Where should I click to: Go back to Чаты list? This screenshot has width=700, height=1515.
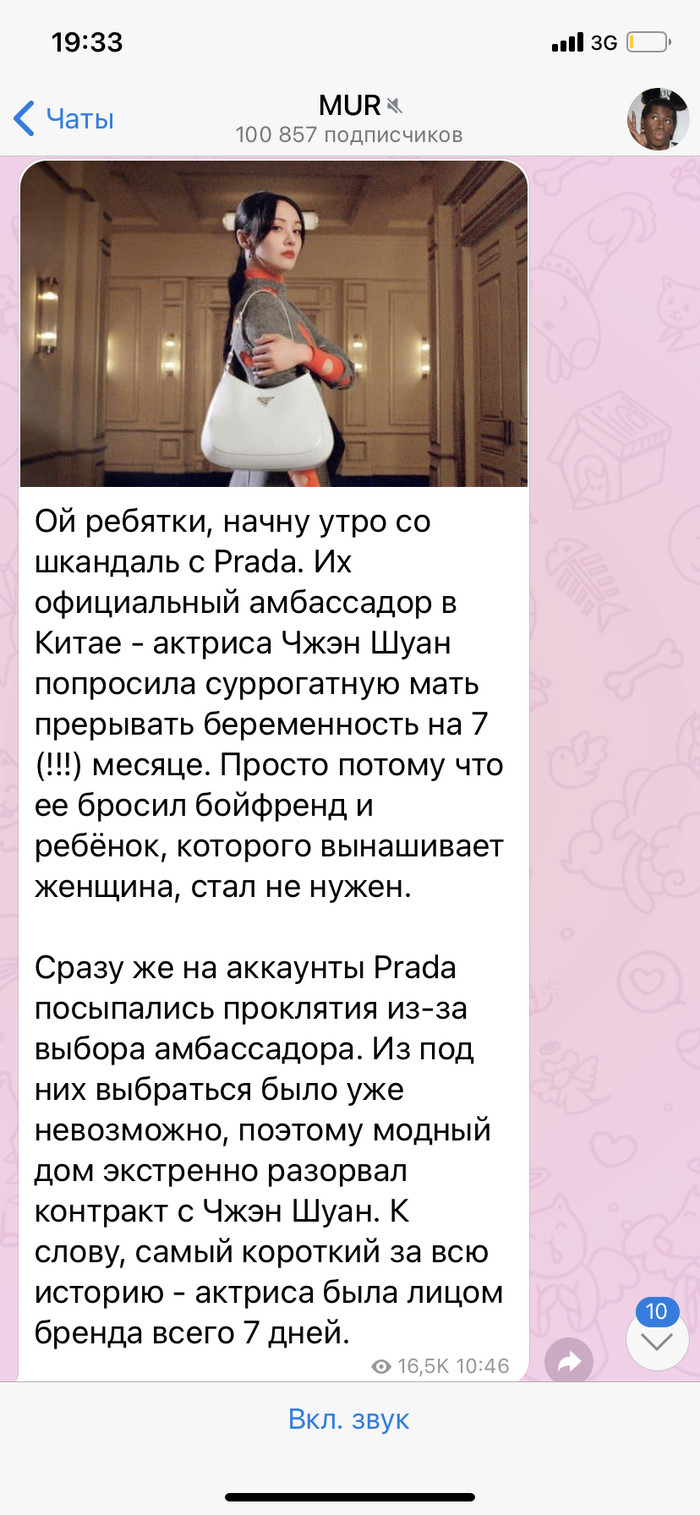coord(64,119)
